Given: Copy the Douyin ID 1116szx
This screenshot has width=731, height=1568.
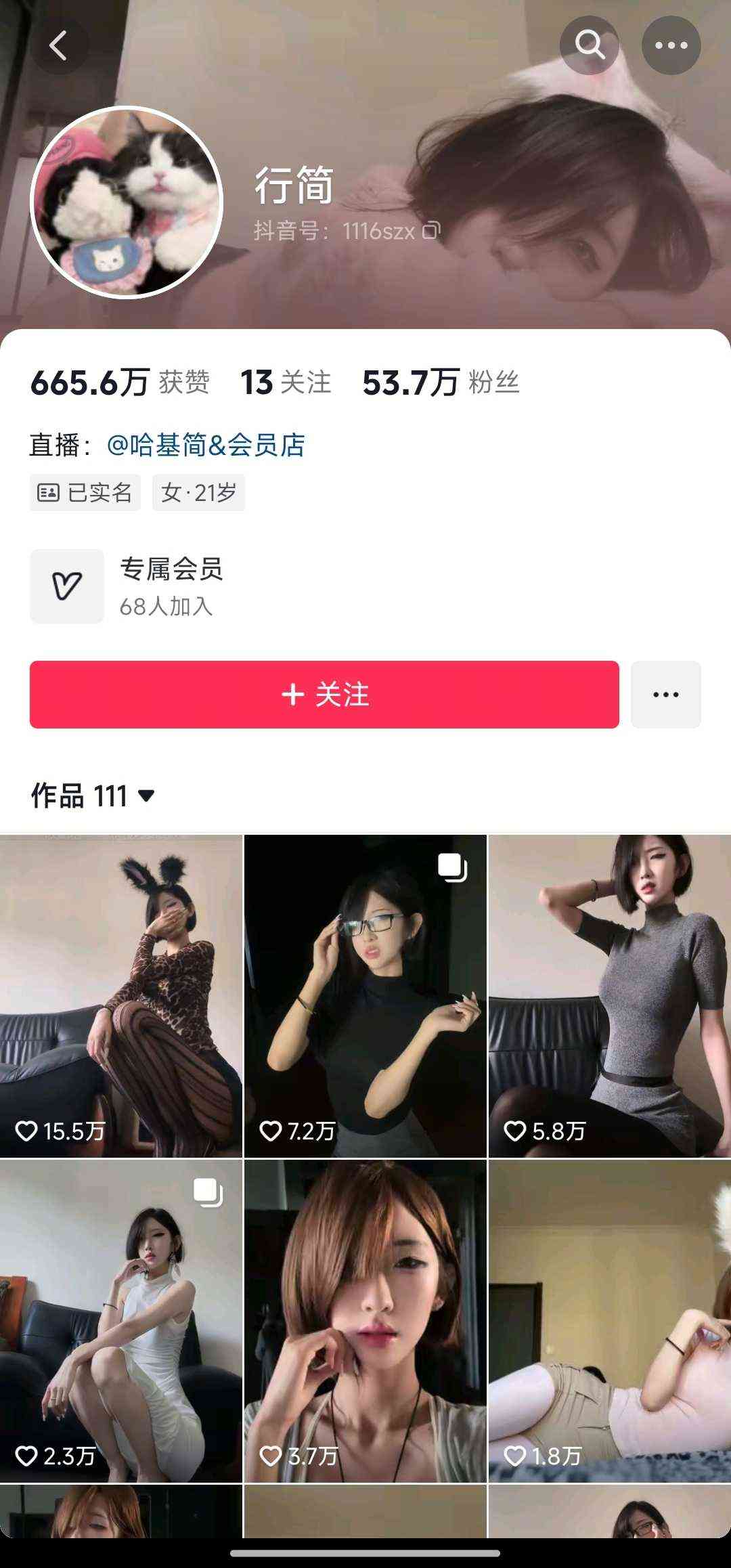Looking at the screenshot, I should tap(431, 231).
